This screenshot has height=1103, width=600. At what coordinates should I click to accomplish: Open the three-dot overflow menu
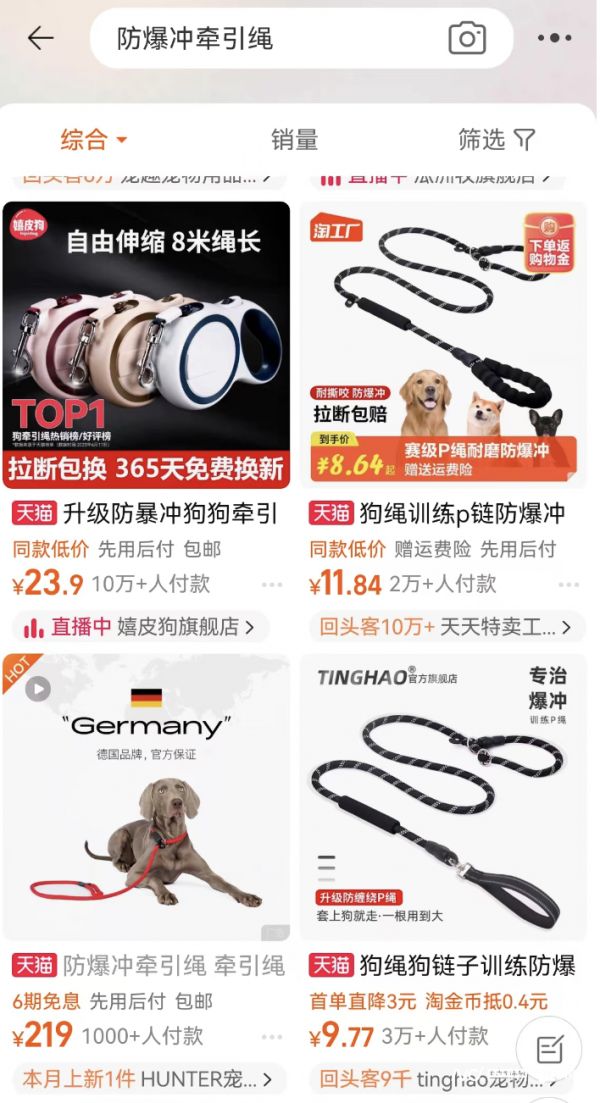(554, 39)
